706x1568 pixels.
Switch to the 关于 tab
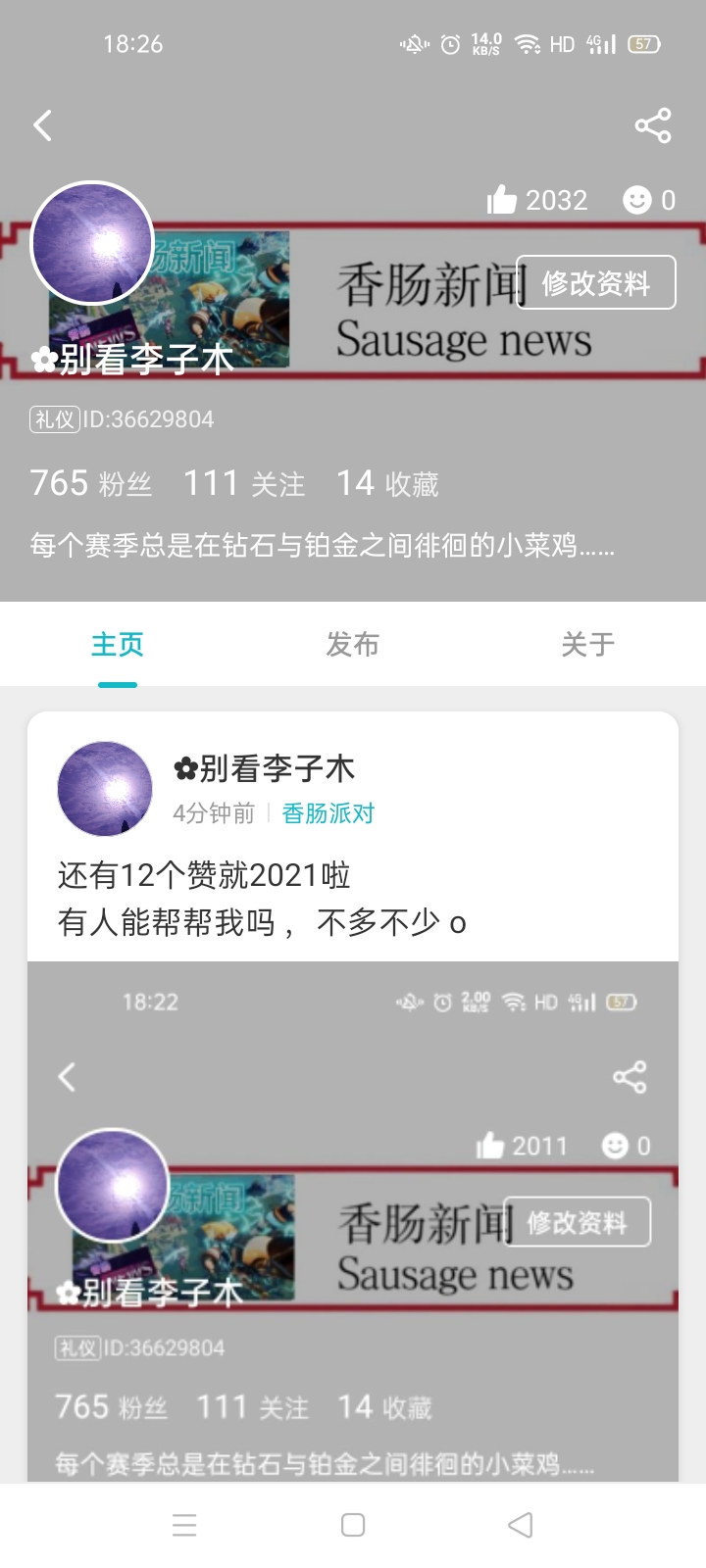(588, 644)
